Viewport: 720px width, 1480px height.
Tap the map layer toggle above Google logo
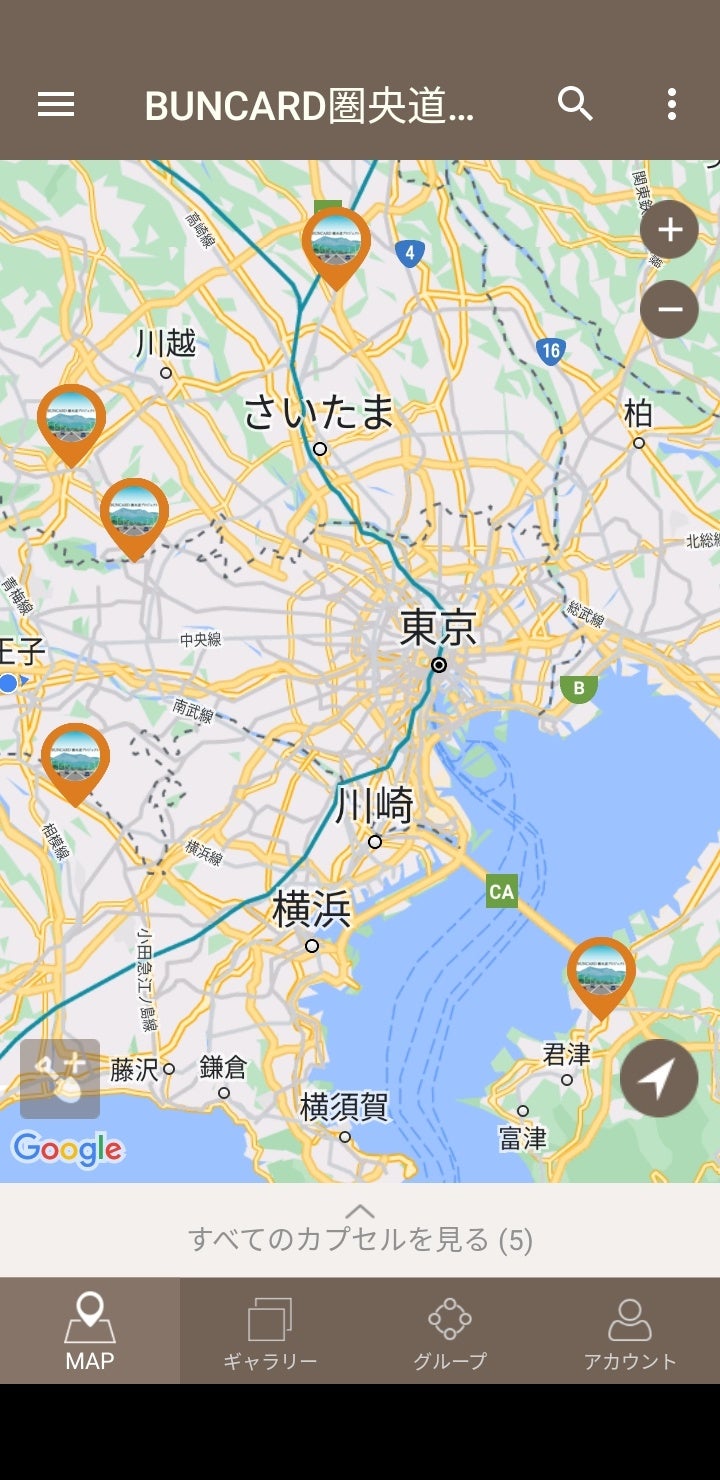point(60,1078)
